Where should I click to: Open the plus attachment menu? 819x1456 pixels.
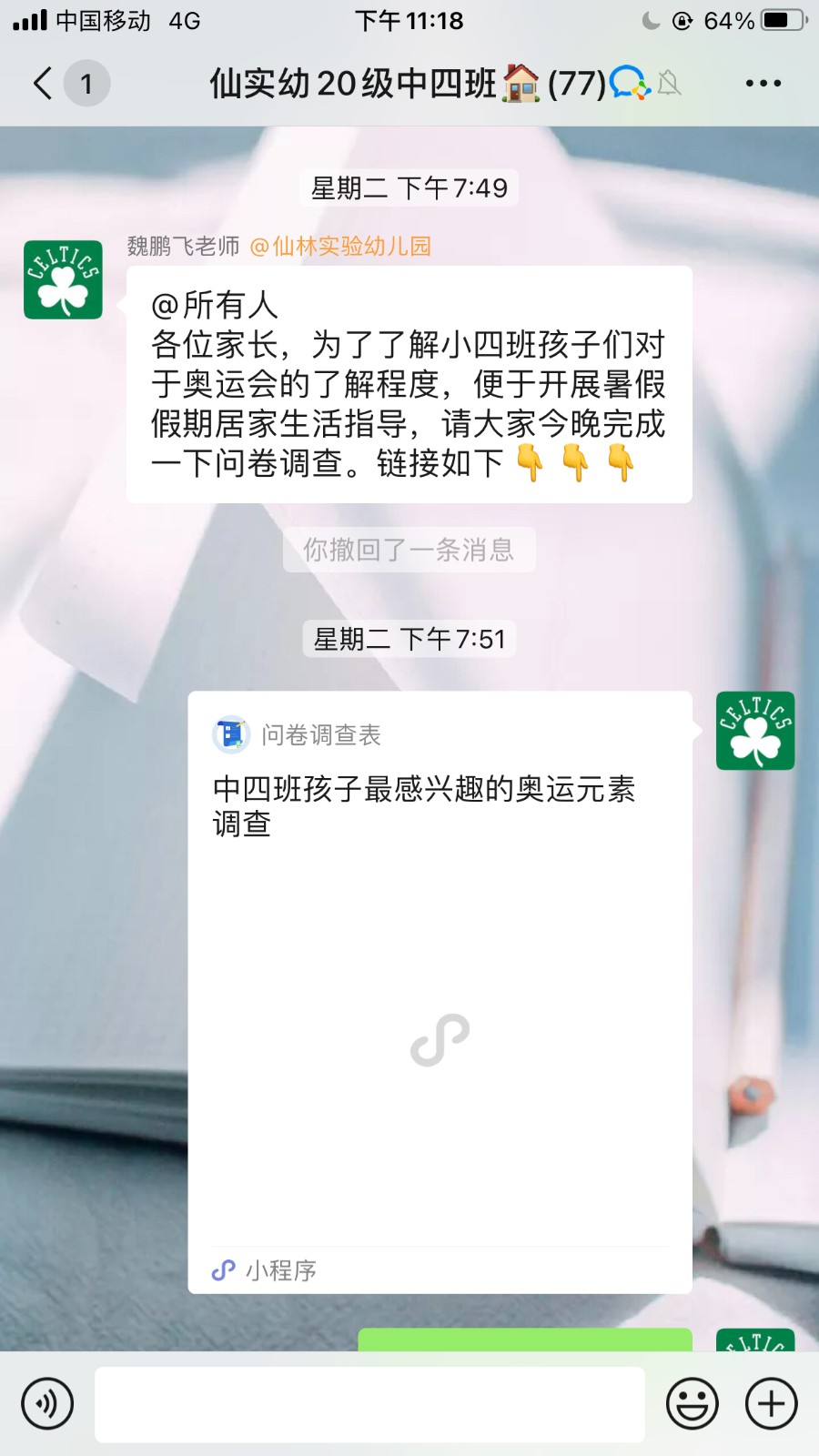click(x=771, y=1404)
